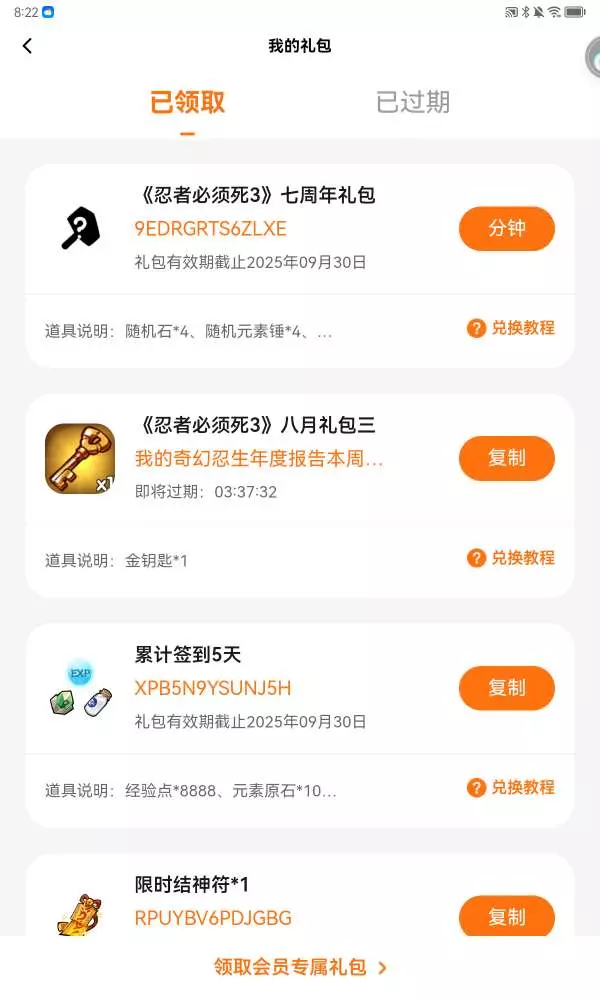Go back from 我的礼包 page
Viewport: 600px width, 1000px height.
coord(27,46)
